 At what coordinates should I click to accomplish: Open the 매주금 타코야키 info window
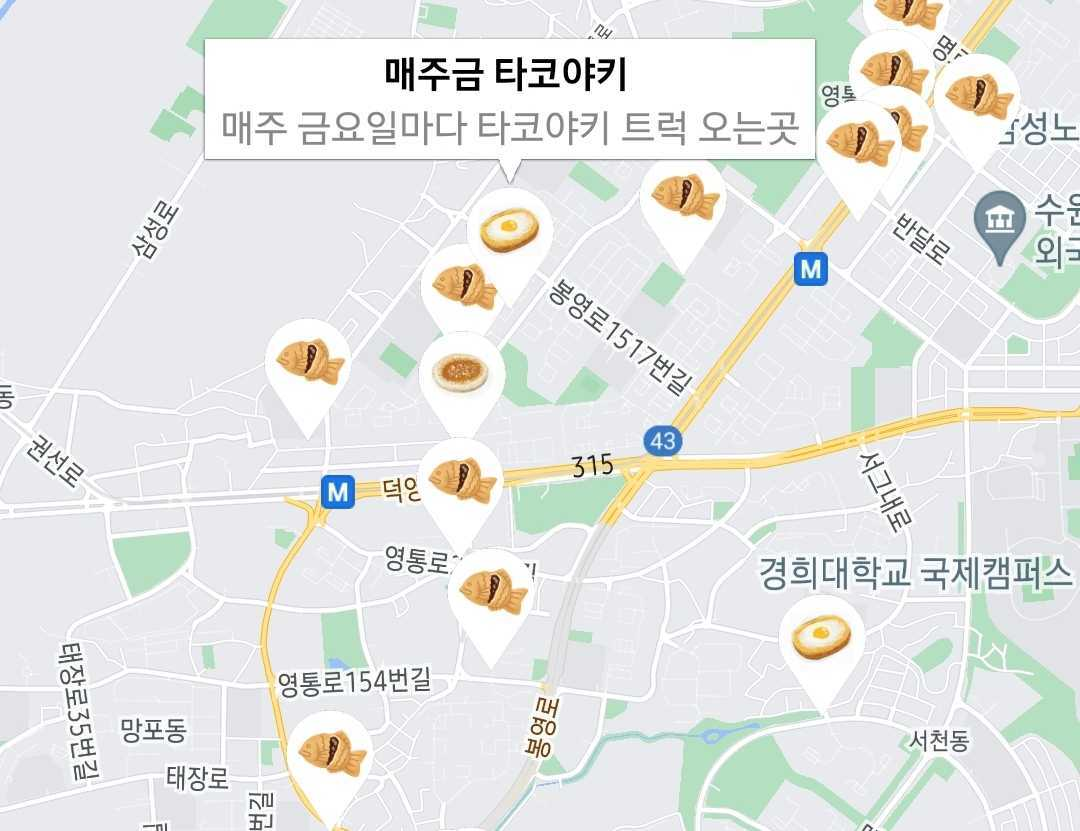coord(509,100)
